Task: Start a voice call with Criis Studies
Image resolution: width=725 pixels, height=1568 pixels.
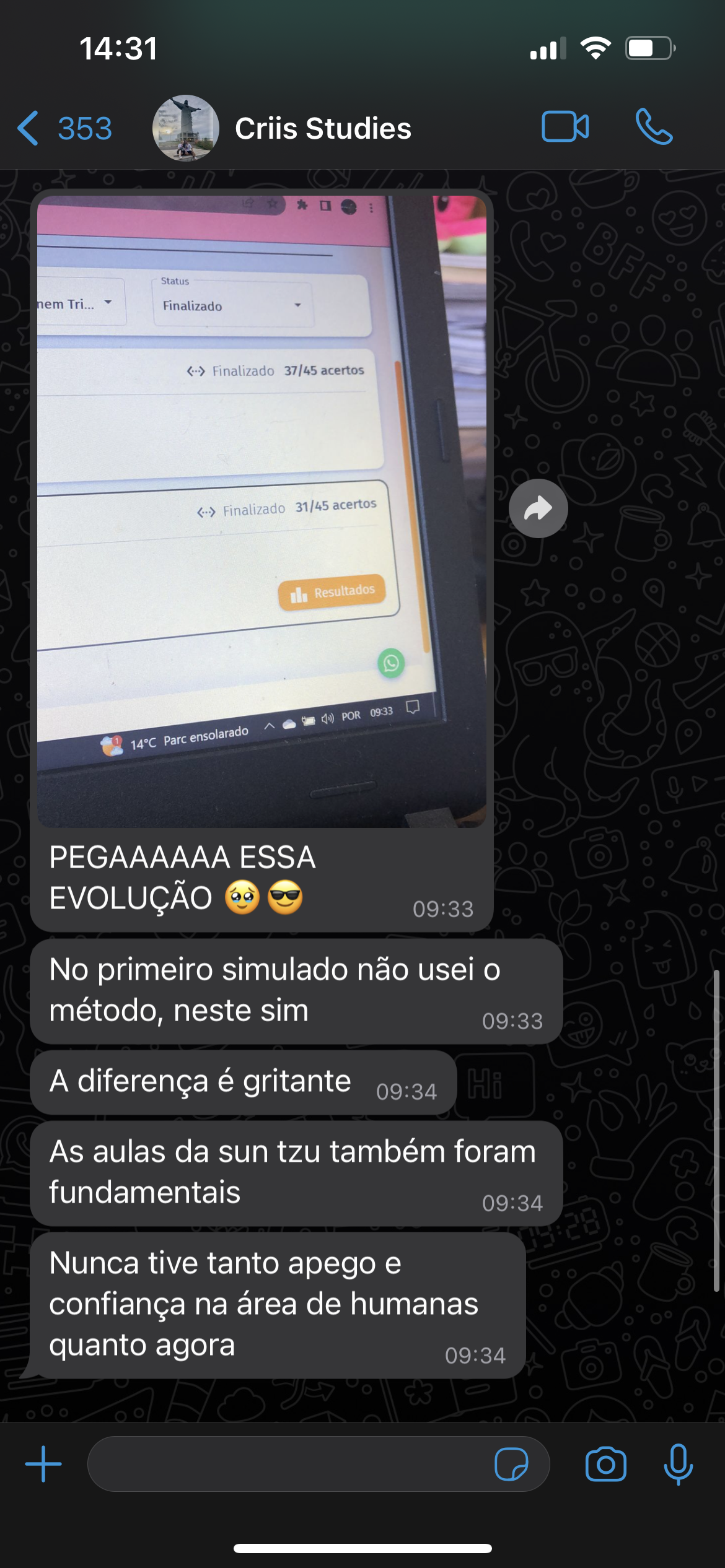Action: tap(654, 127)
